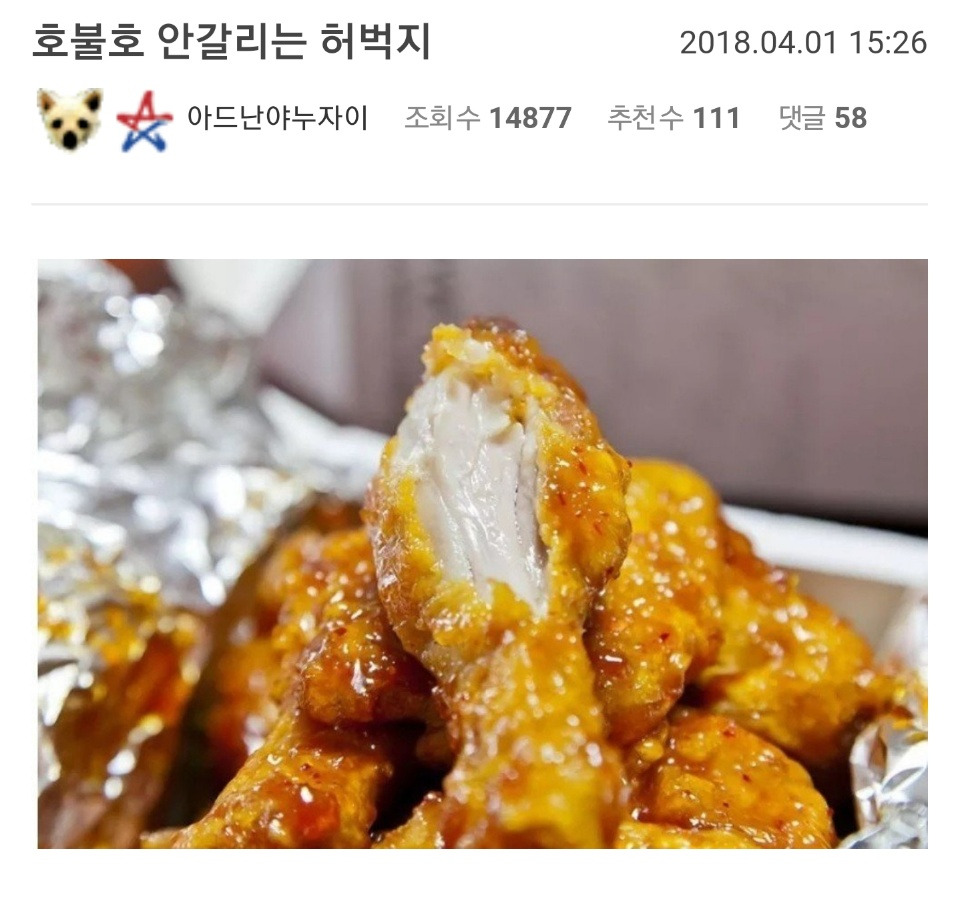Open author 아드난야누자이's profile

(277, 118)
